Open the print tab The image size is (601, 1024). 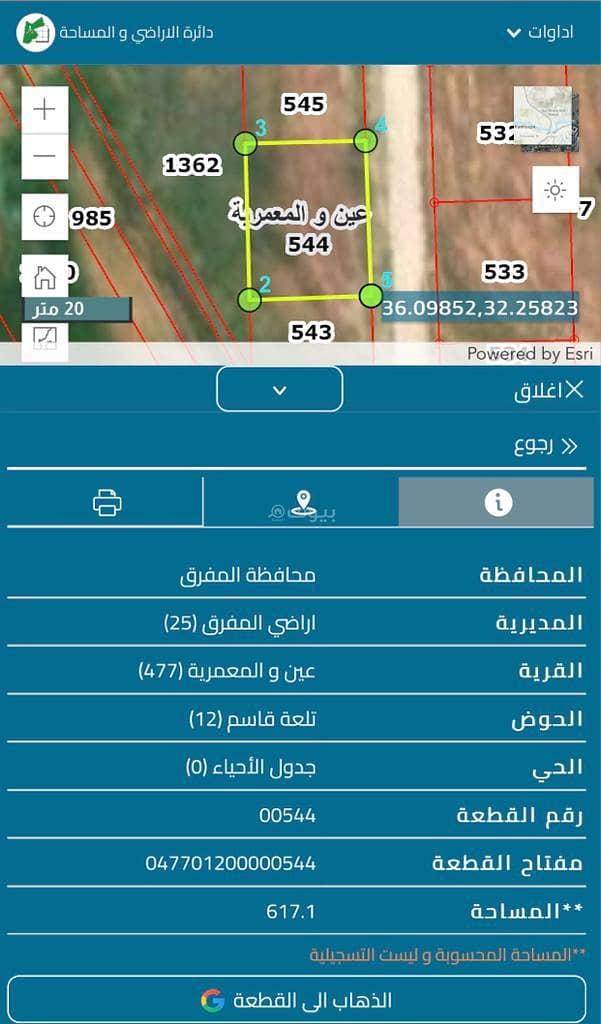[x=107, y=502]
